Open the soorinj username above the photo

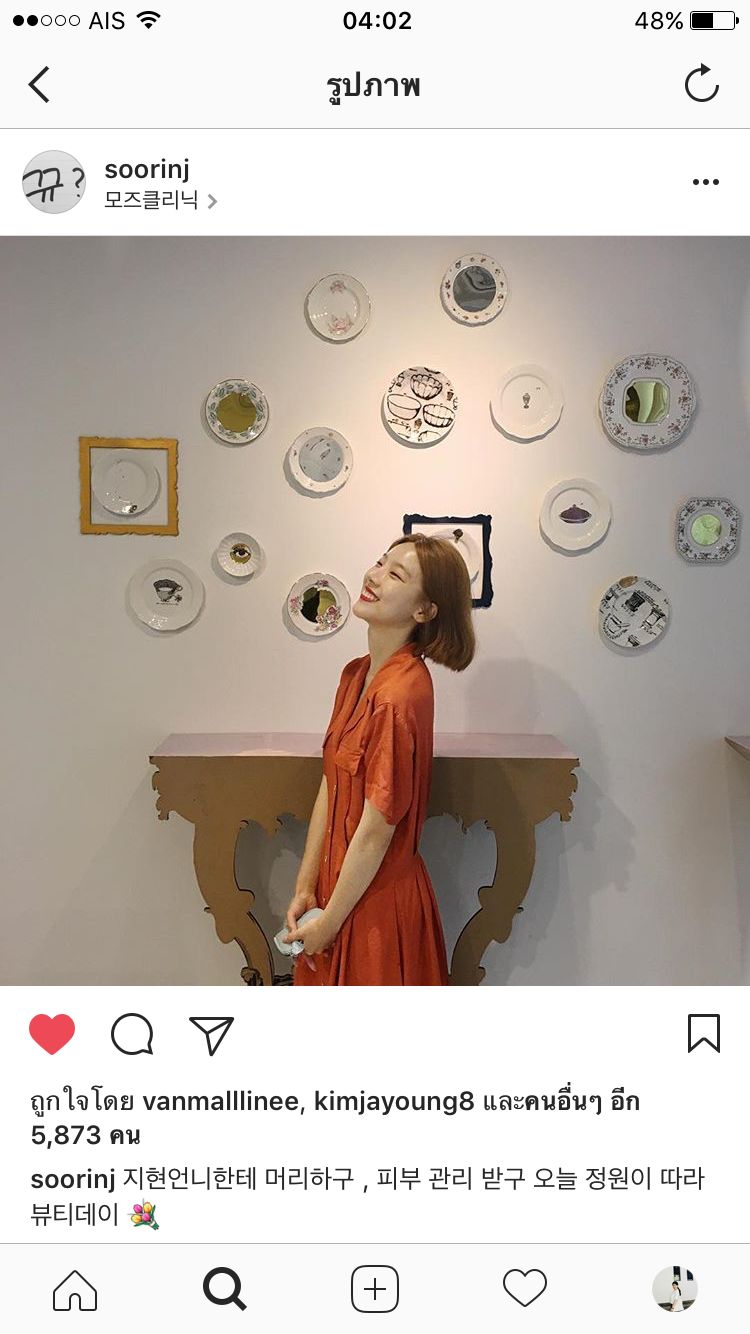147,169
